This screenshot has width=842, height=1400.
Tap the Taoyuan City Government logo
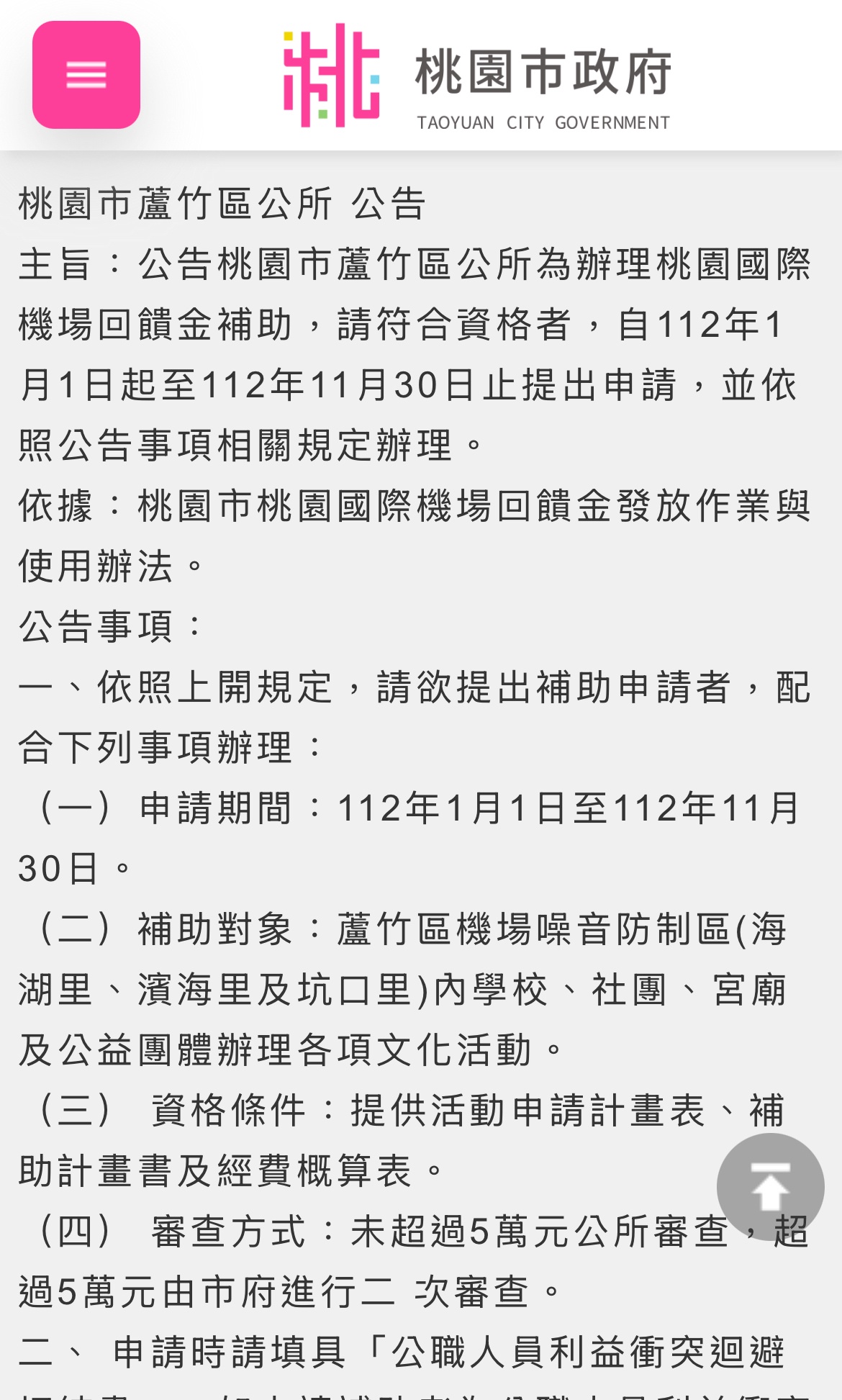476,76
